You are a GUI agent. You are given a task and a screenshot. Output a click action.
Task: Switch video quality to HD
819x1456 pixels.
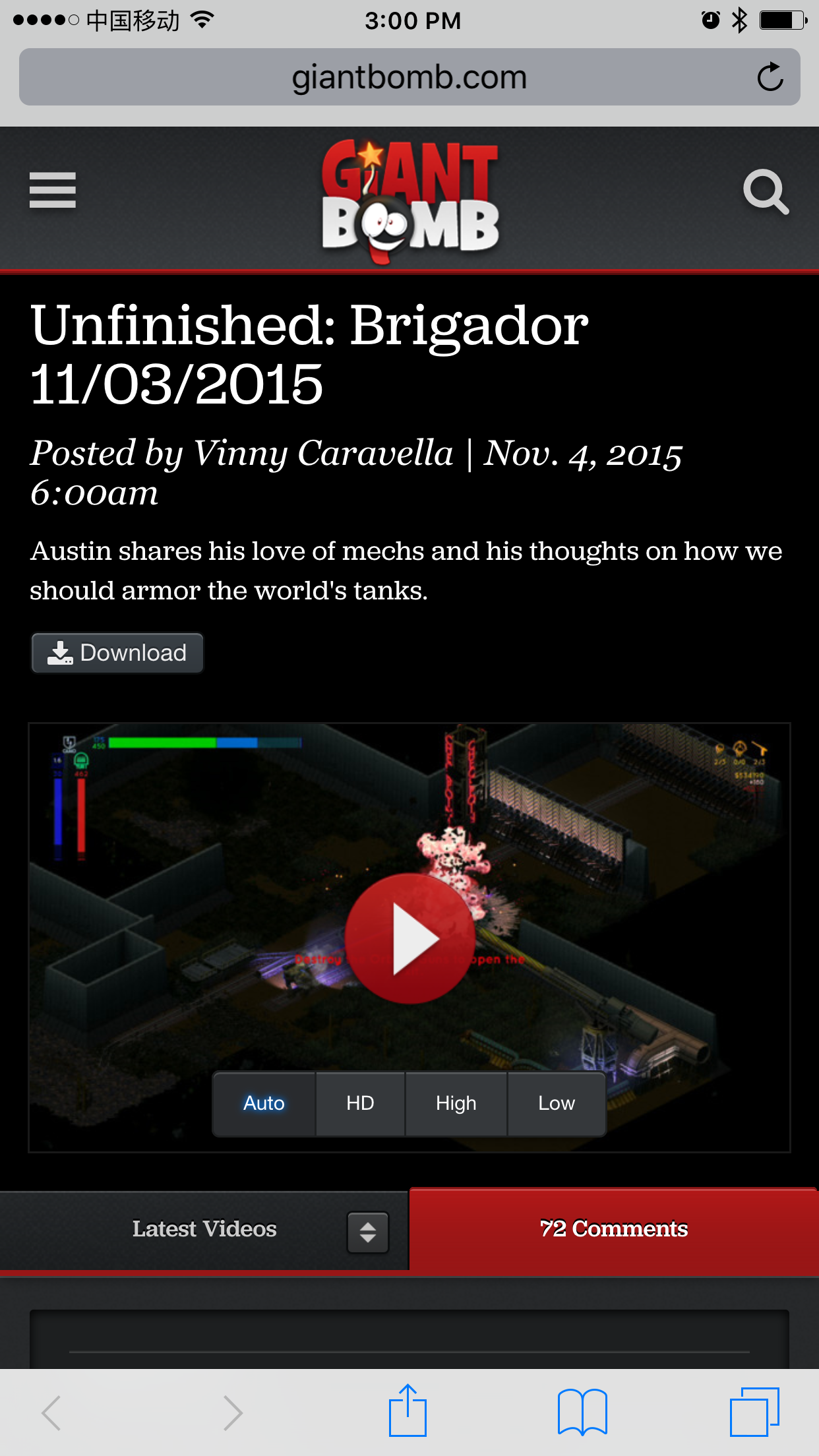(360, 1103)
